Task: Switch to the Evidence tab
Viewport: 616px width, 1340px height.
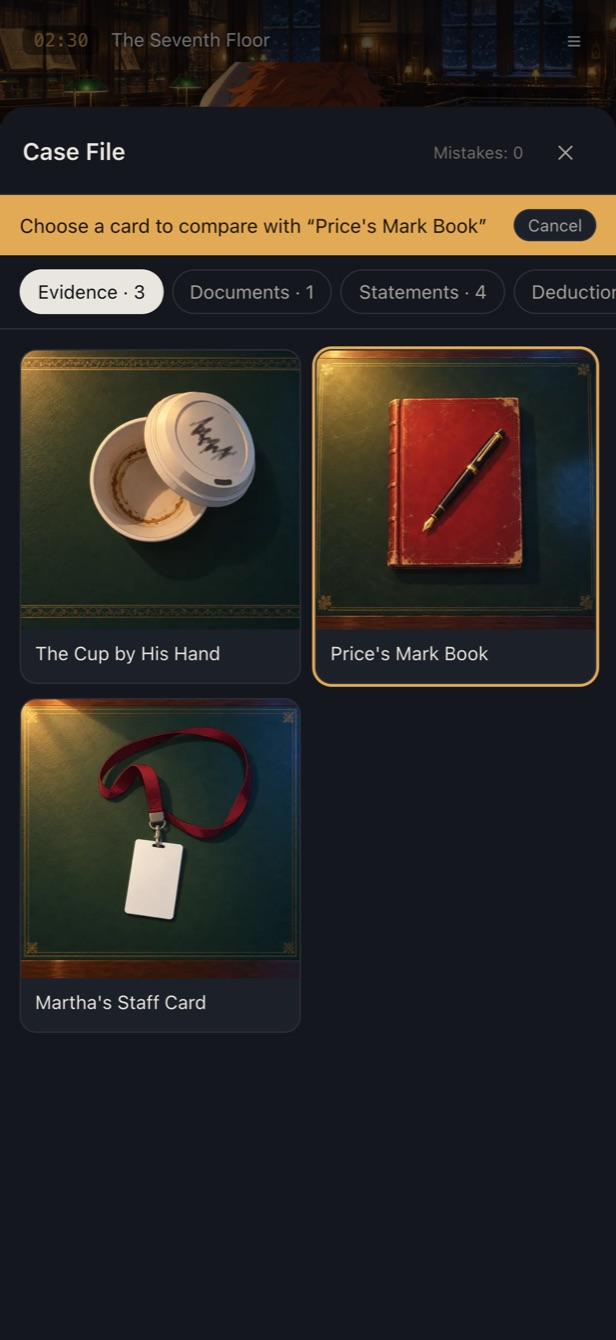Action: tap(91, 292)
